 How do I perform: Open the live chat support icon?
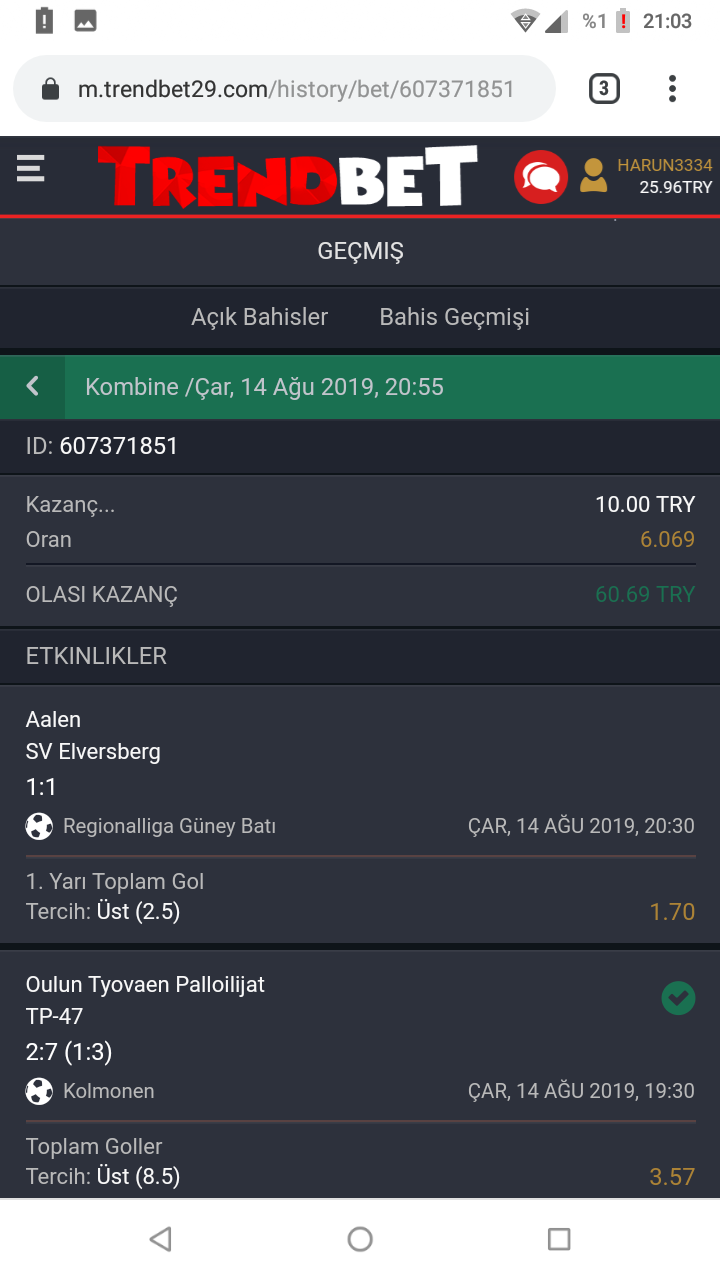540,177
